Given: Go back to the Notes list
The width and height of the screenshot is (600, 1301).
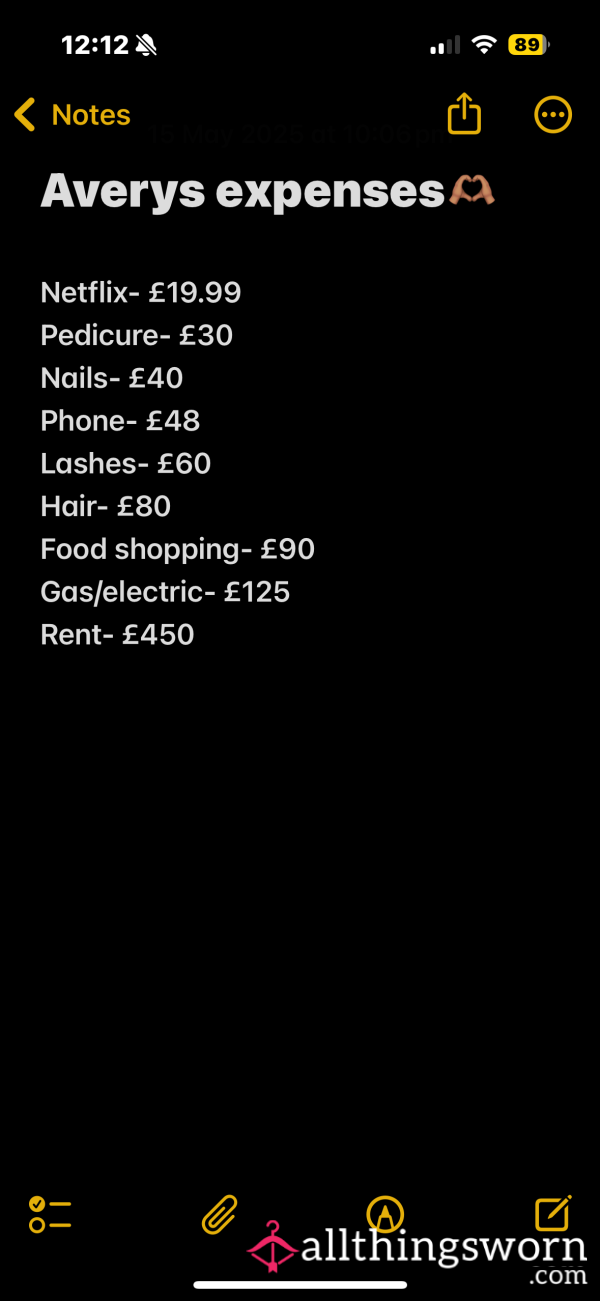Looking at the screenshot, I should [72, 115].
